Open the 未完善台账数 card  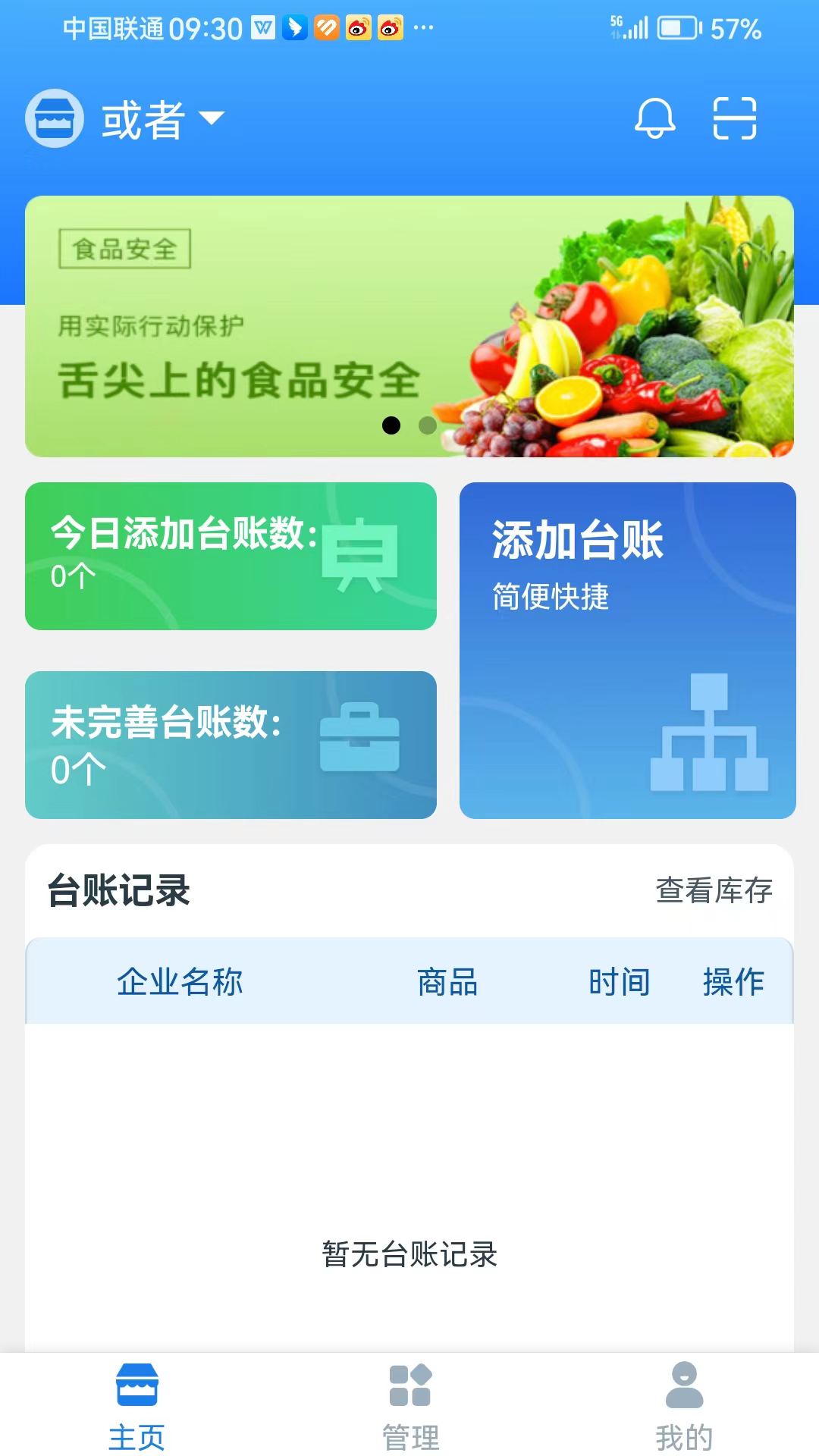point(231,744)
